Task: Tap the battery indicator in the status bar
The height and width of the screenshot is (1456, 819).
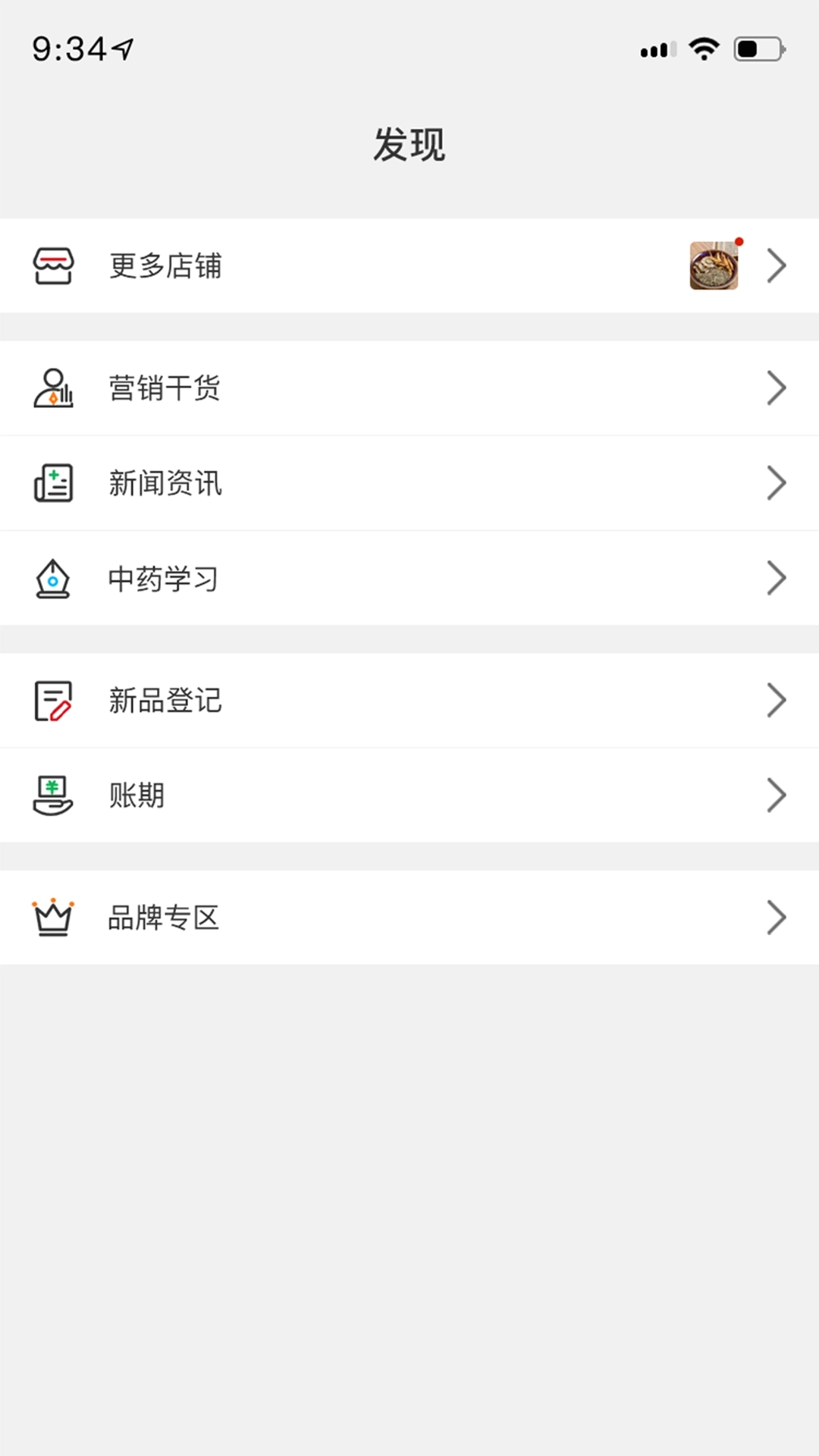Action: [x=758, y=49]
